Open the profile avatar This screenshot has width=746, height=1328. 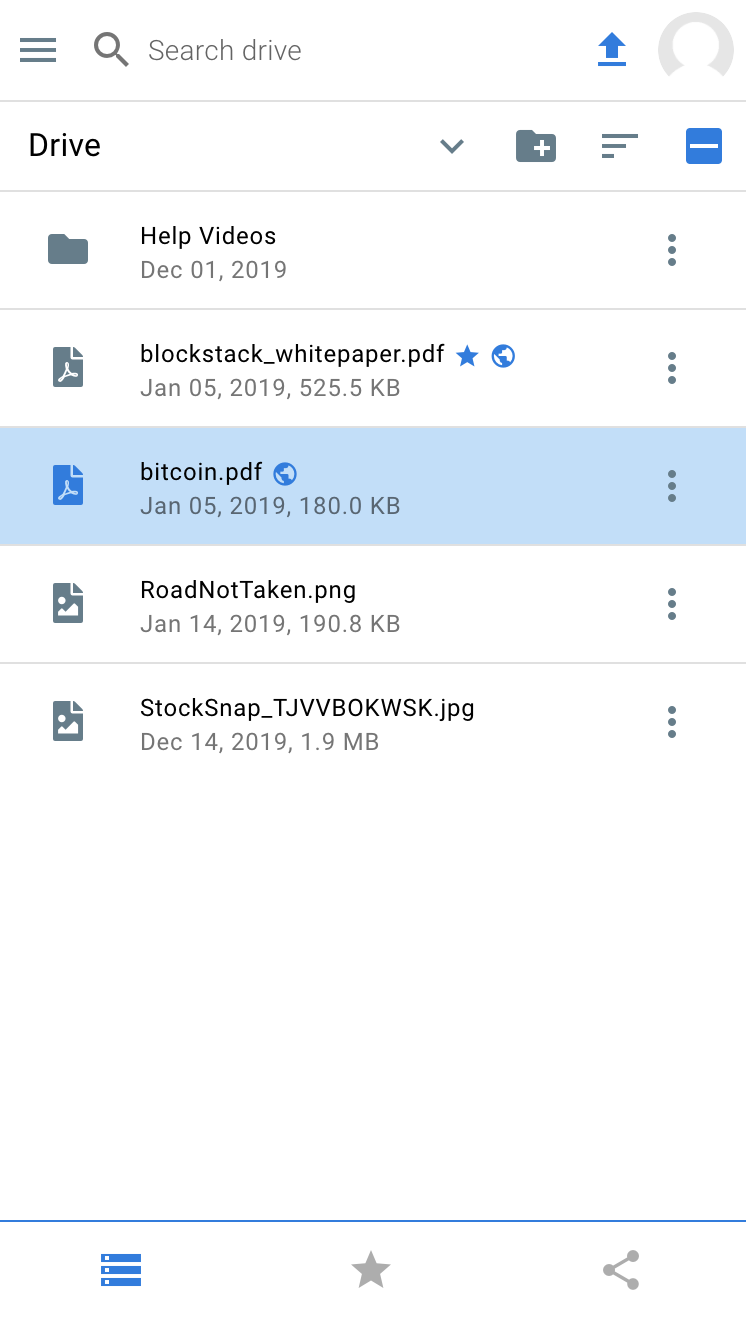(x=695, y=49)
